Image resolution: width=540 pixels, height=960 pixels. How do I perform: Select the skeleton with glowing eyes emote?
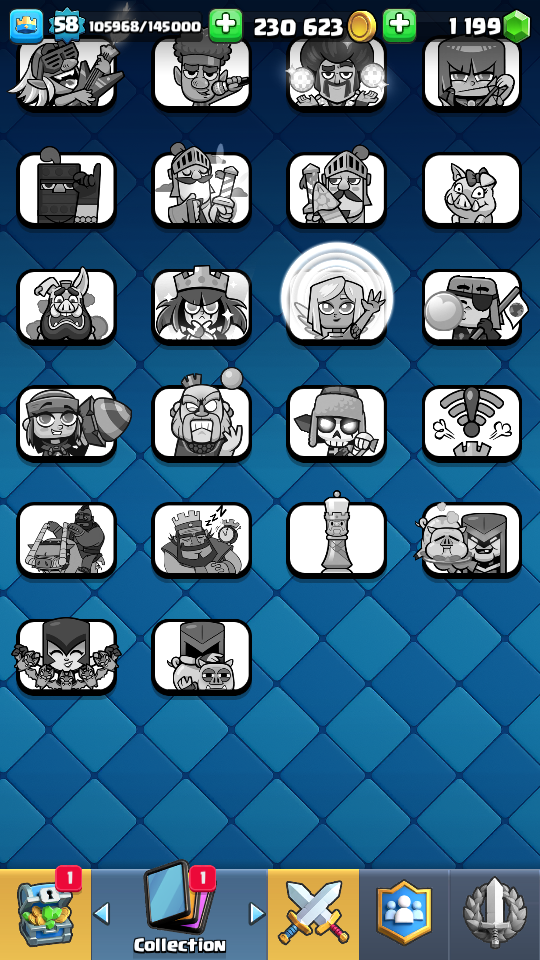point(337,423)
